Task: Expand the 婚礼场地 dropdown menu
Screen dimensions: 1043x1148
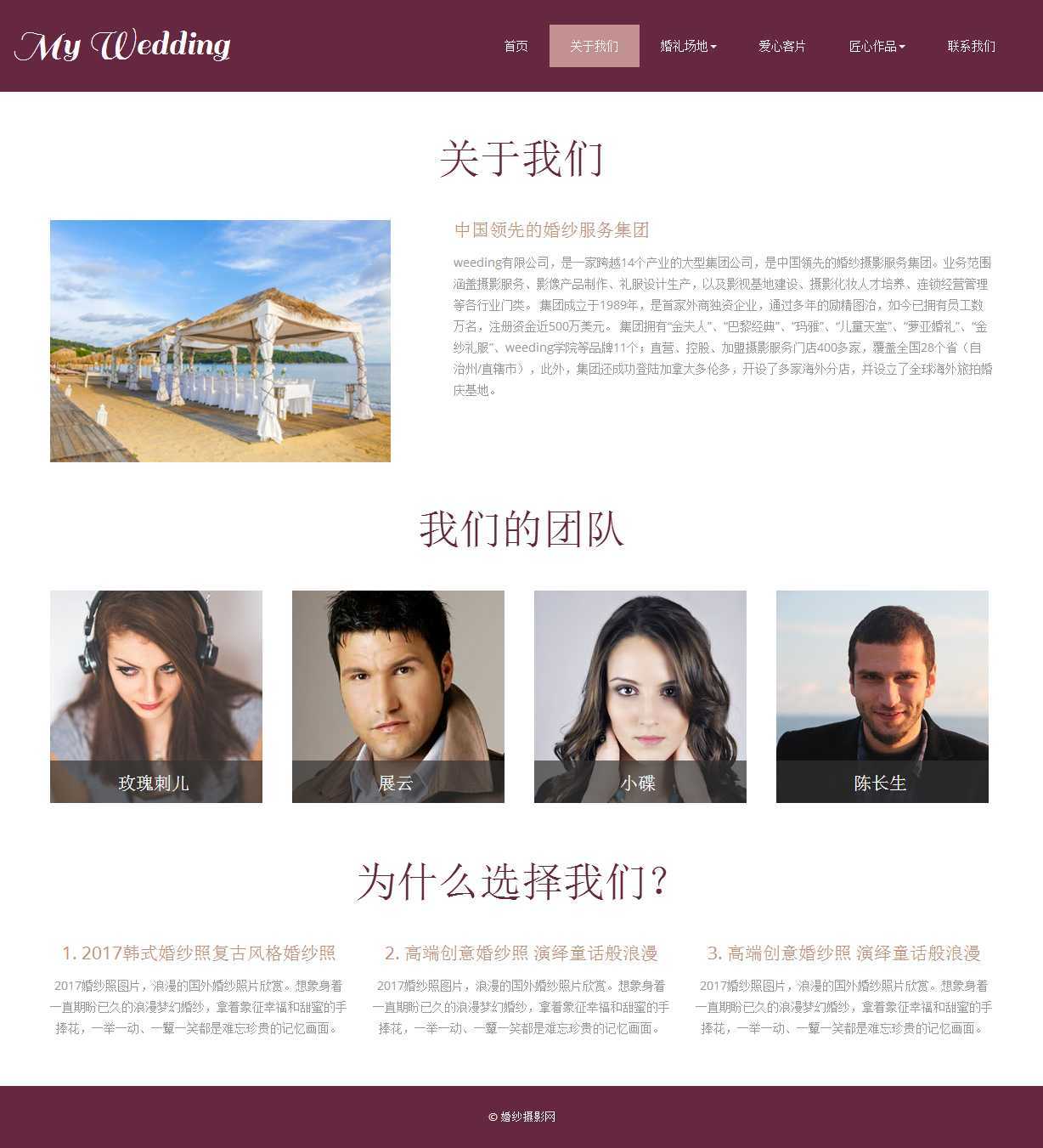Action: pyautogui.click(x=688, y=46)
